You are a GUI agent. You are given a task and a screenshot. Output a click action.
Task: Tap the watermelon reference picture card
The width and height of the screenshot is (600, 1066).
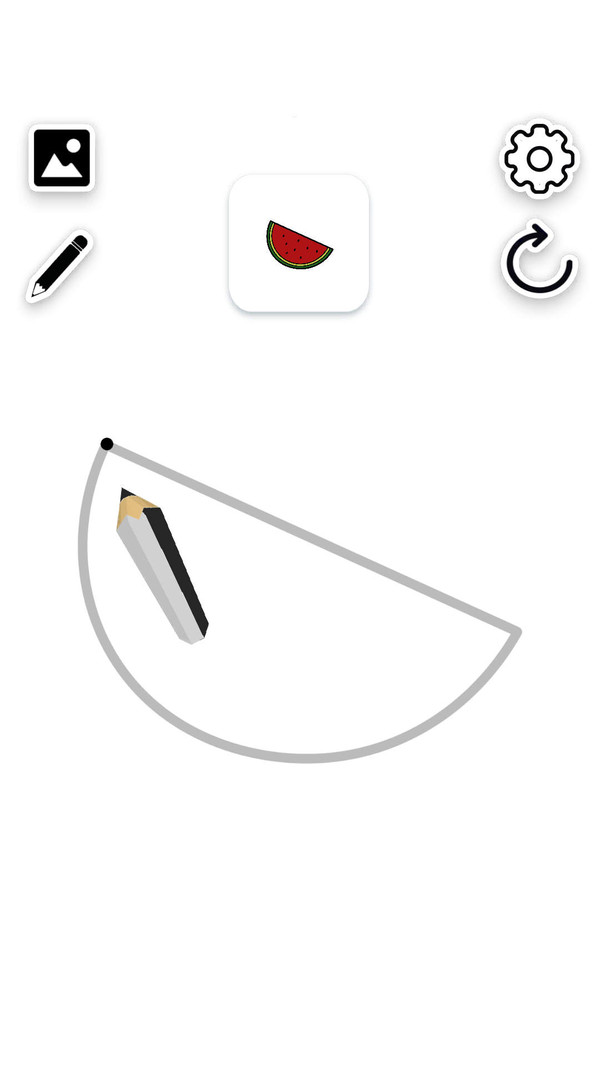[299, 243]
